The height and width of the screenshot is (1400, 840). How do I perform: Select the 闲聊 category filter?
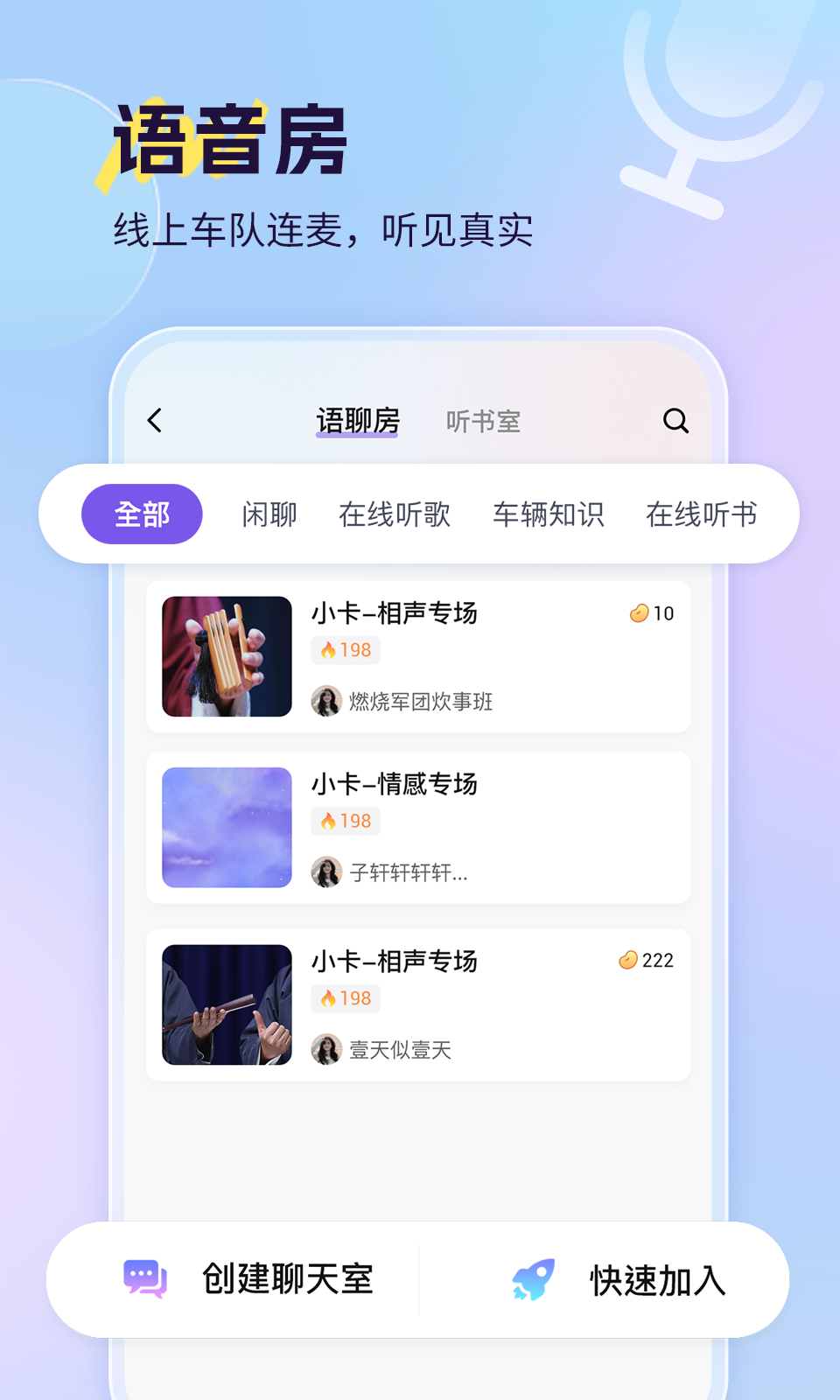tap(269, 514)
